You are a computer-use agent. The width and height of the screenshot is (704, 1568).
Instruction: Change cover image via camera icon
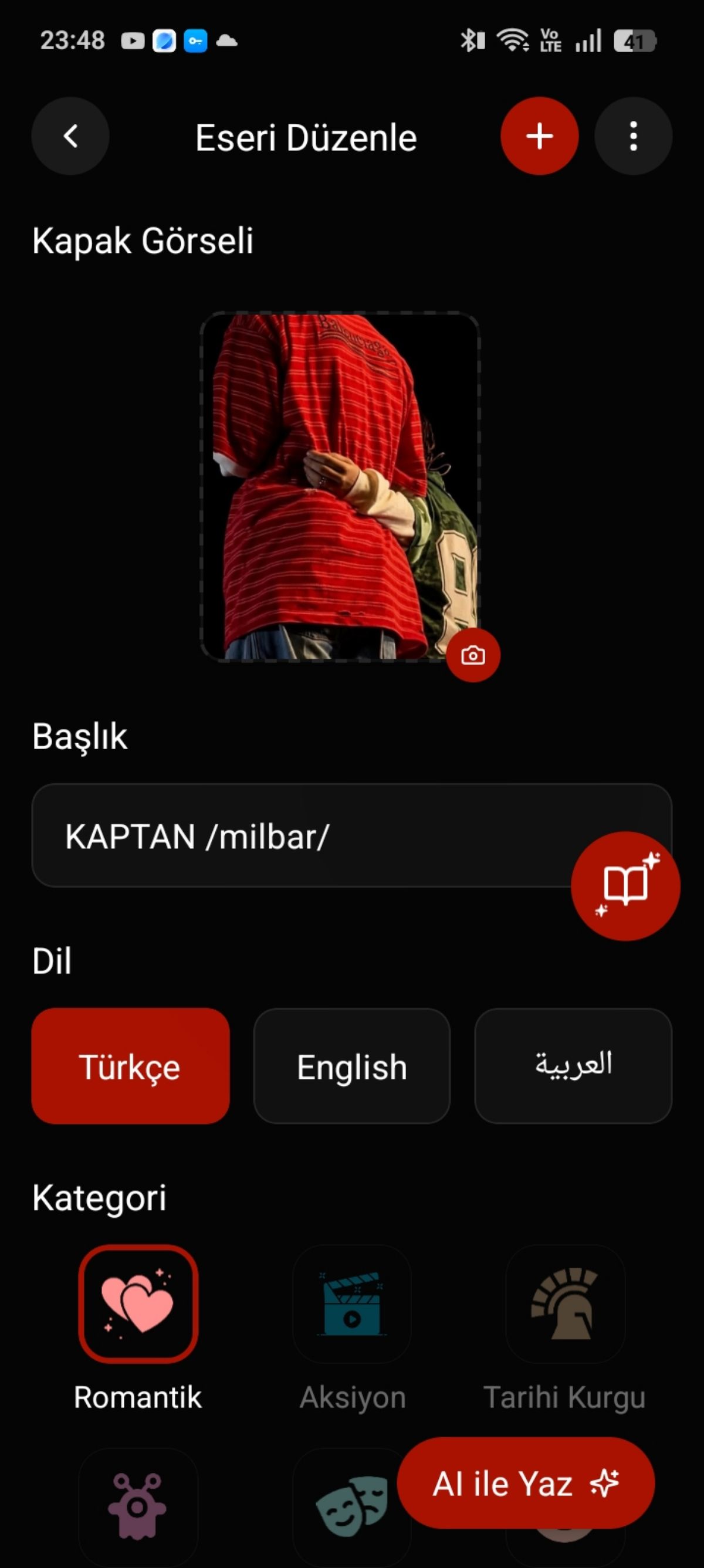[x=473, y=656]
